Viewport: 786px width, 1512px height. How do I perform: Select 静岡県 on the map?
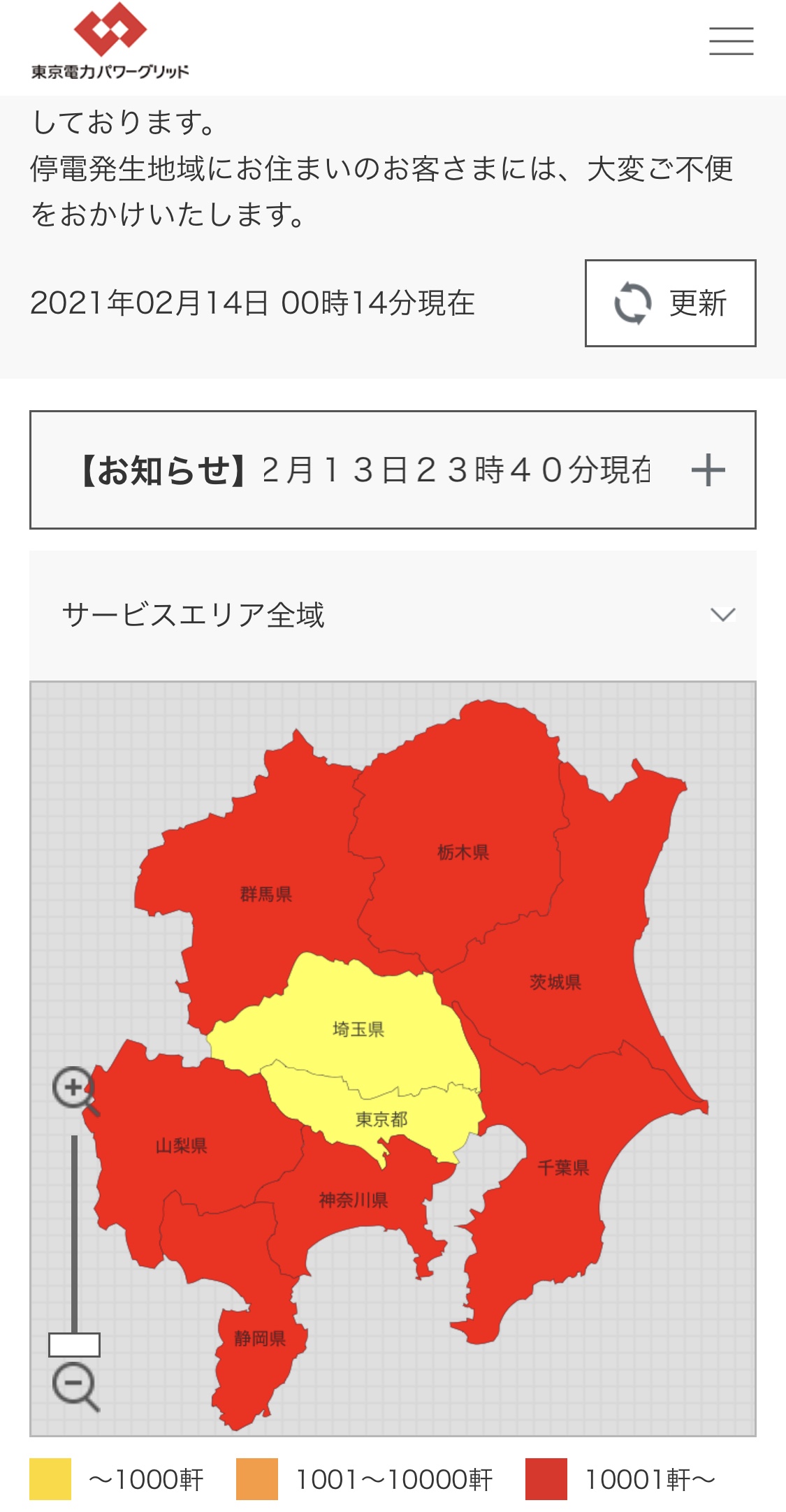259,1339
